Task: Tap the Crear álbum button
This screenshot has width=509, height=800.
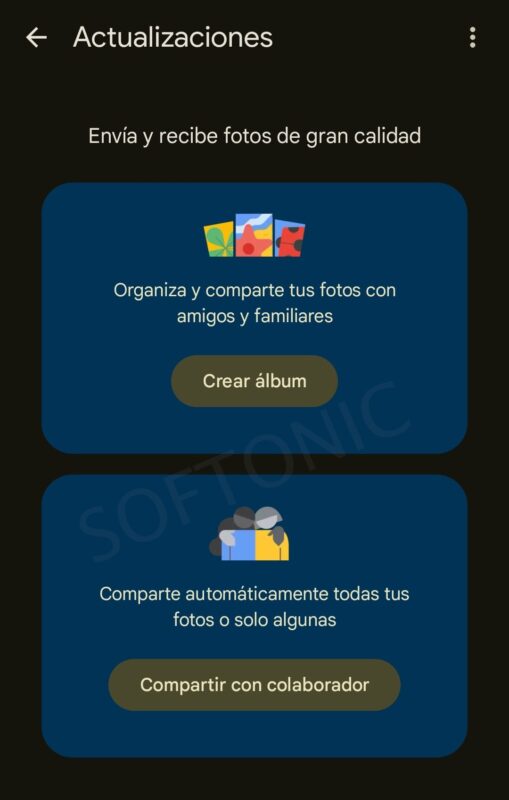Action: click(x=254, y=381)
